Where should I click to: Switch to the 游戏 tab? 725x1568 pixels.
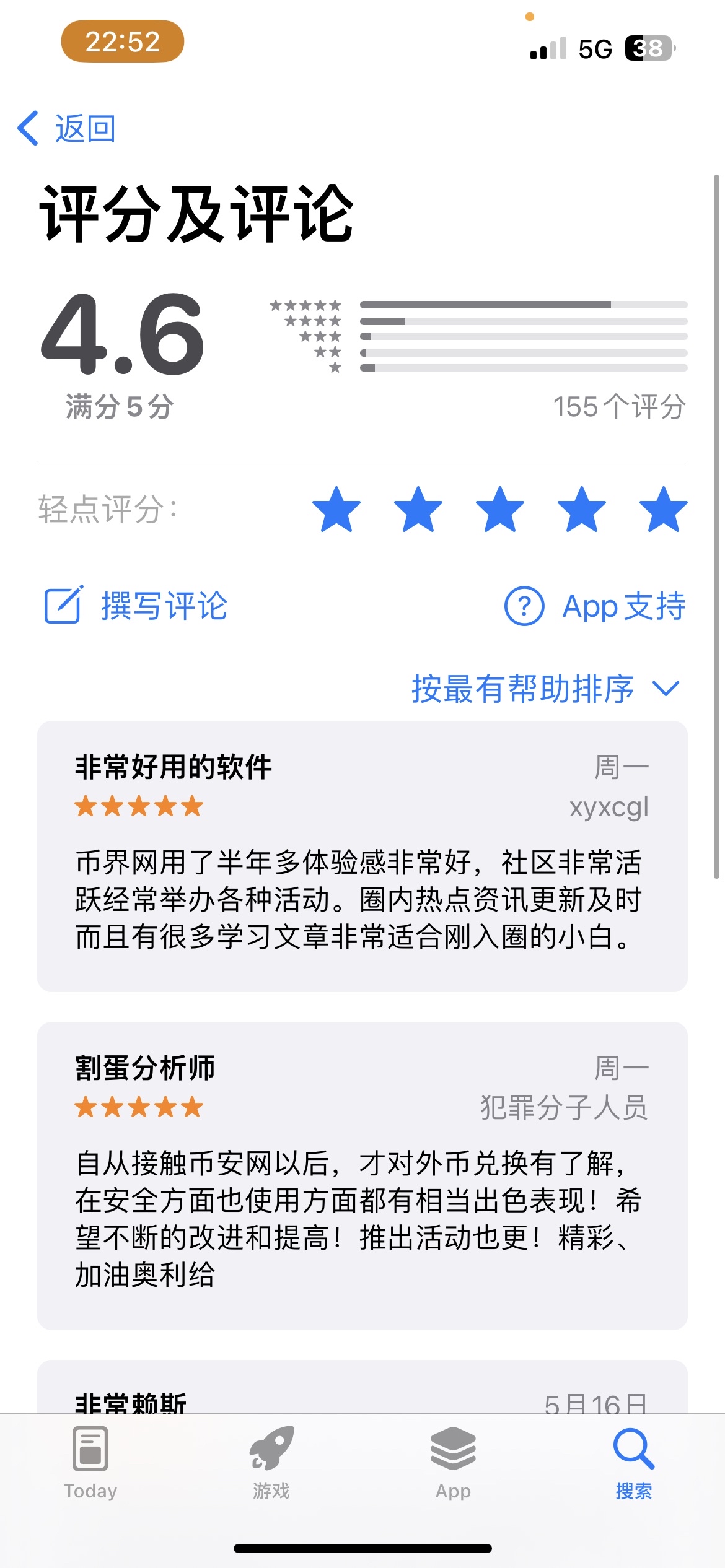point(271,1461)
